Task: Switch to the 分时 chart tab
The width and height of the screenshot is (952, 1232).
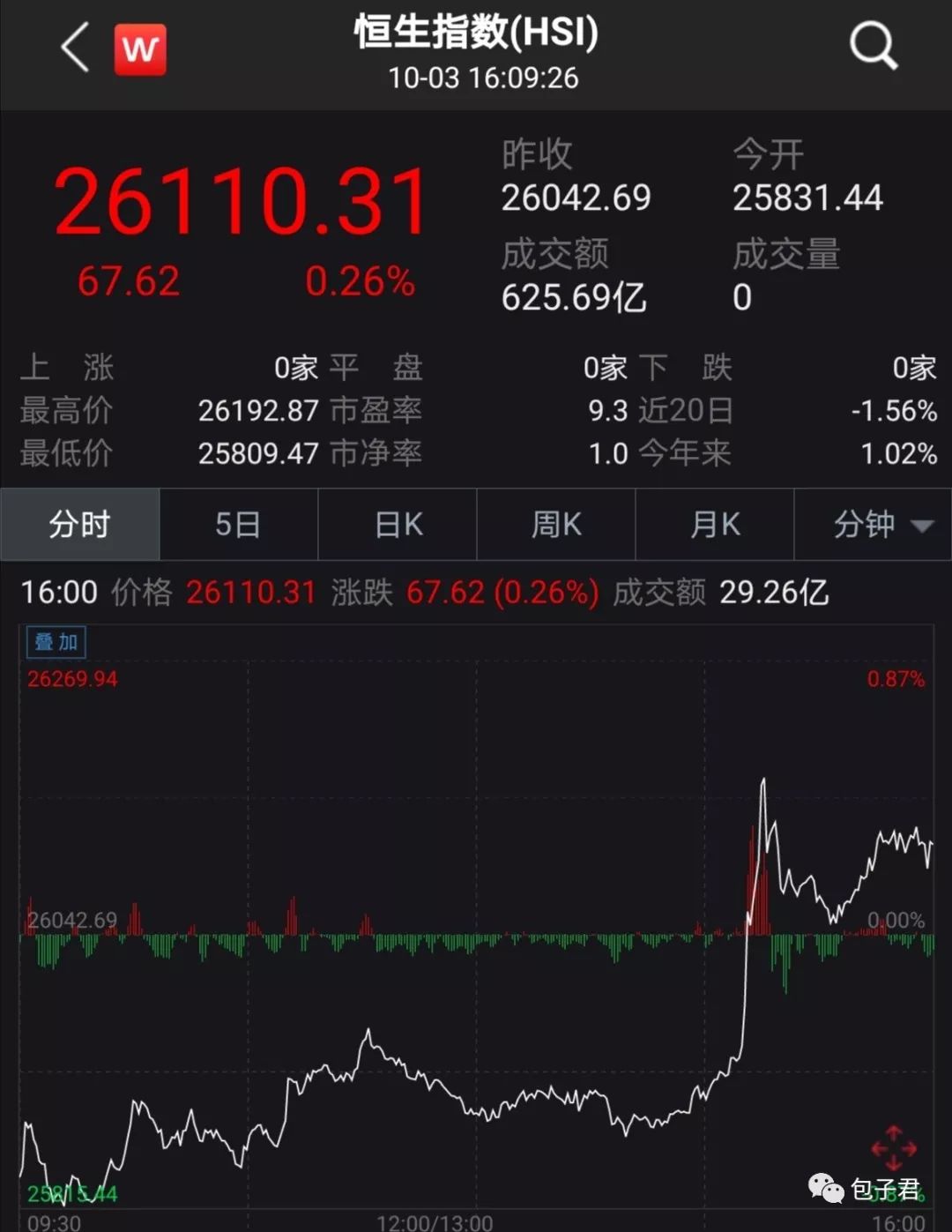Action: (x=79, y=525)
